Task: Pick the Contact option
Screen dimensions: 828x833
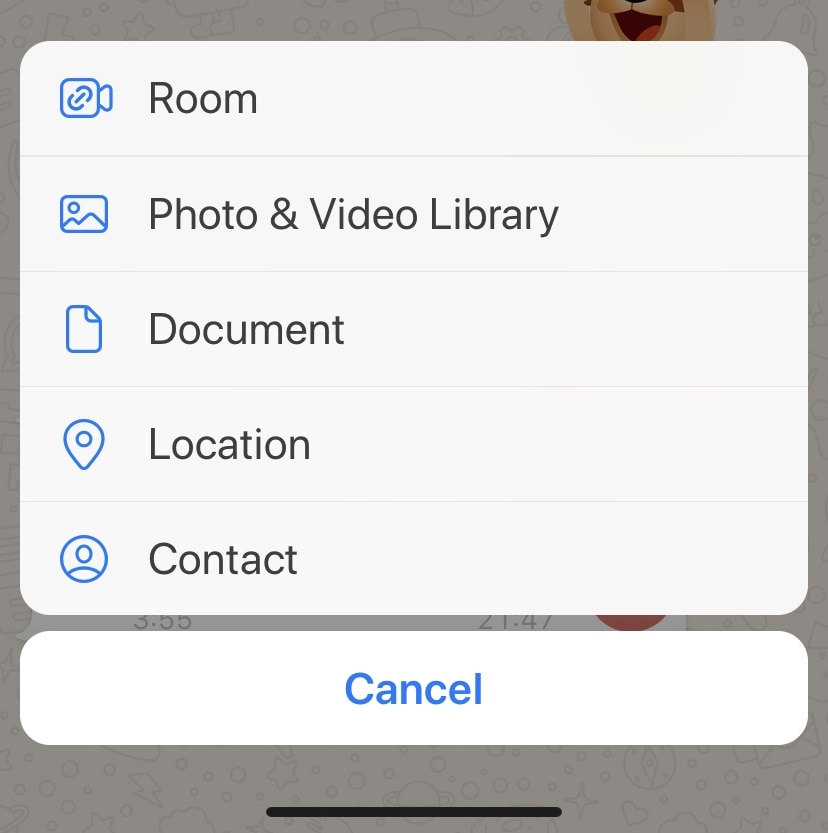Action: pos(222,559)
